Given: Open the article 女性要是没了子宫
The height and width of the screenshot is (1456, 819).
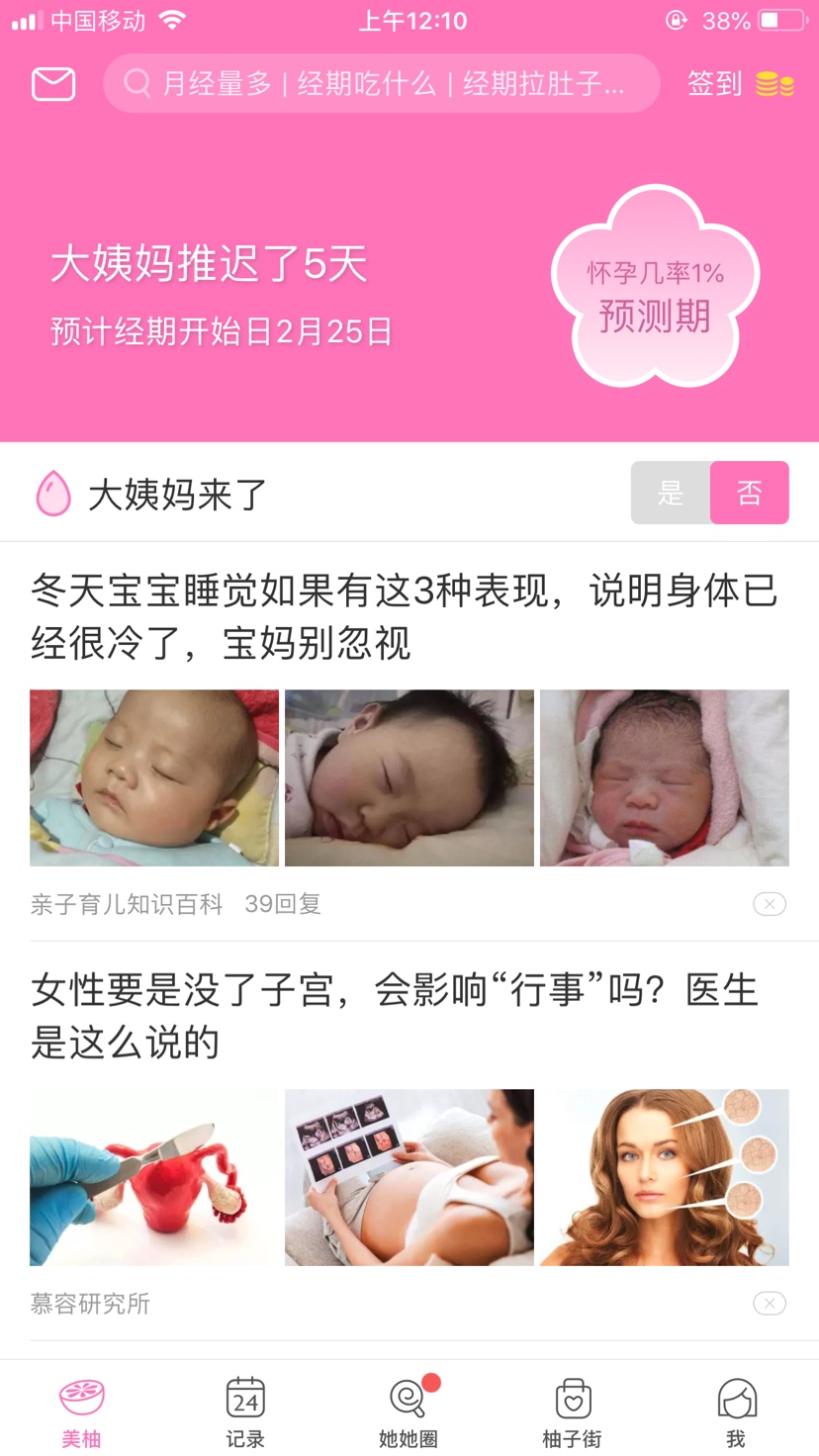Looking at the screenshot, I should click(396, 1015).
